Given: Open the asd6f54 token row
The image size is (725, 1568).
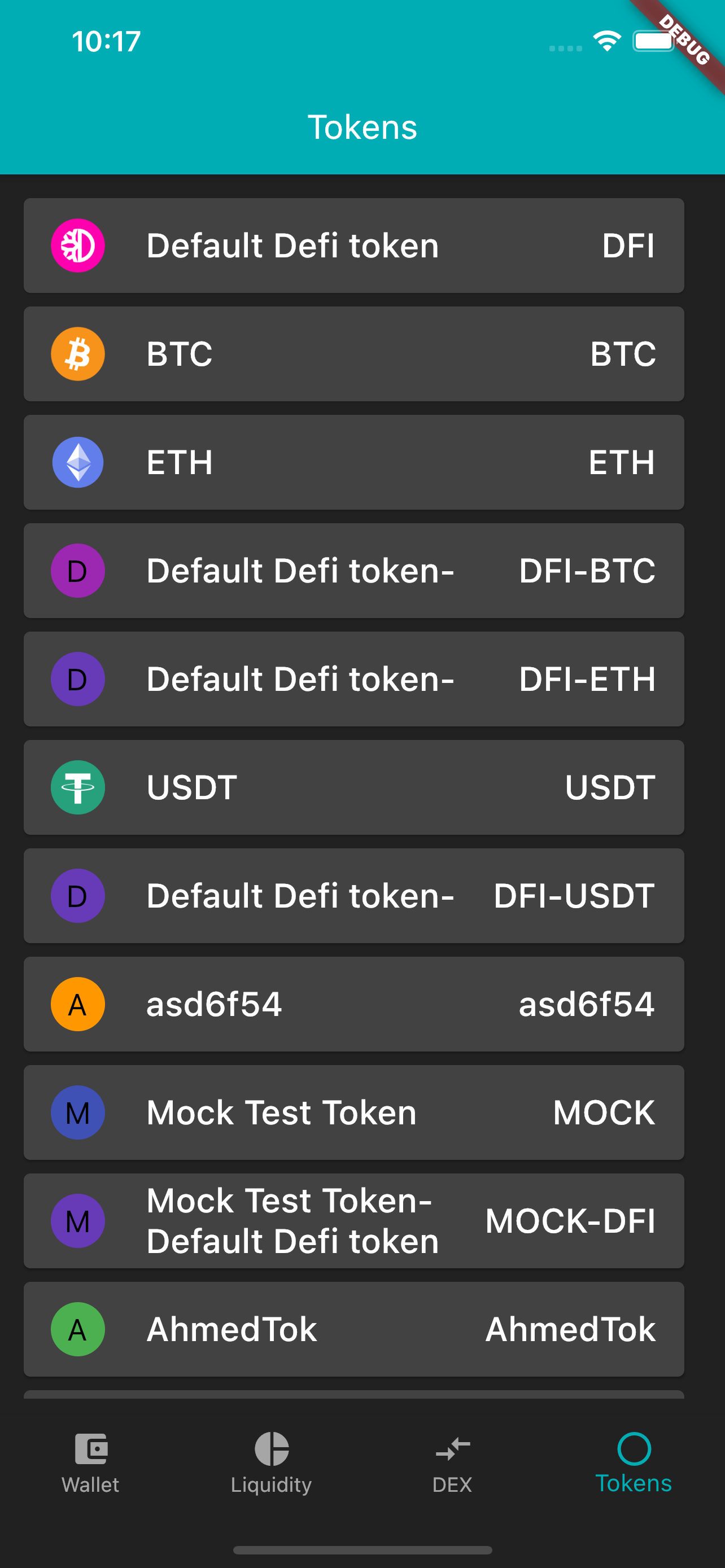Looking at the screenshot, I should pyautogui.click(x=353, y=1004).
